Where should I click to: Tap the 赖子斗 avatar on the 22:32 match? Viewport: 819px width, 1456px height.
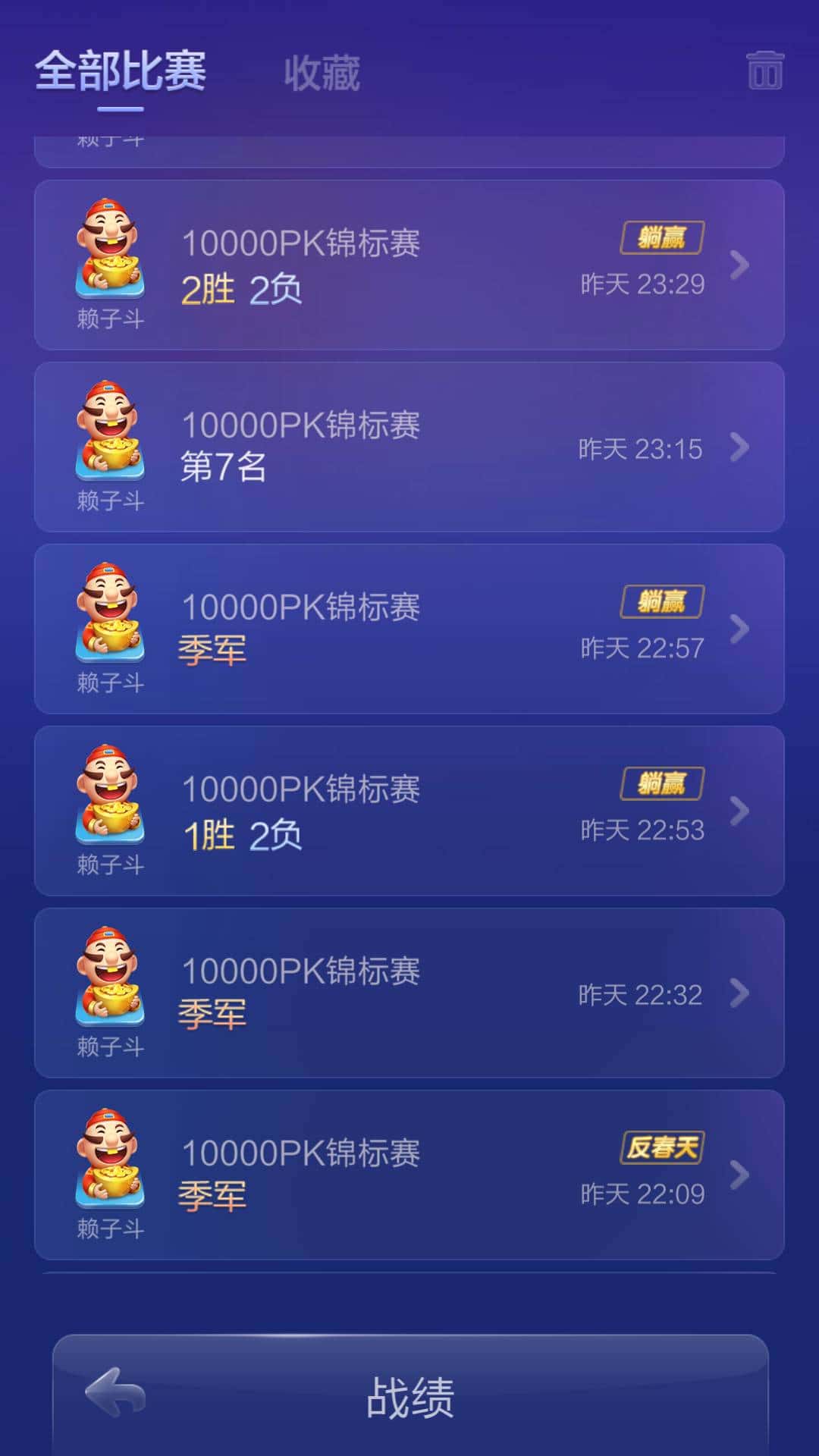pos(111,978)
